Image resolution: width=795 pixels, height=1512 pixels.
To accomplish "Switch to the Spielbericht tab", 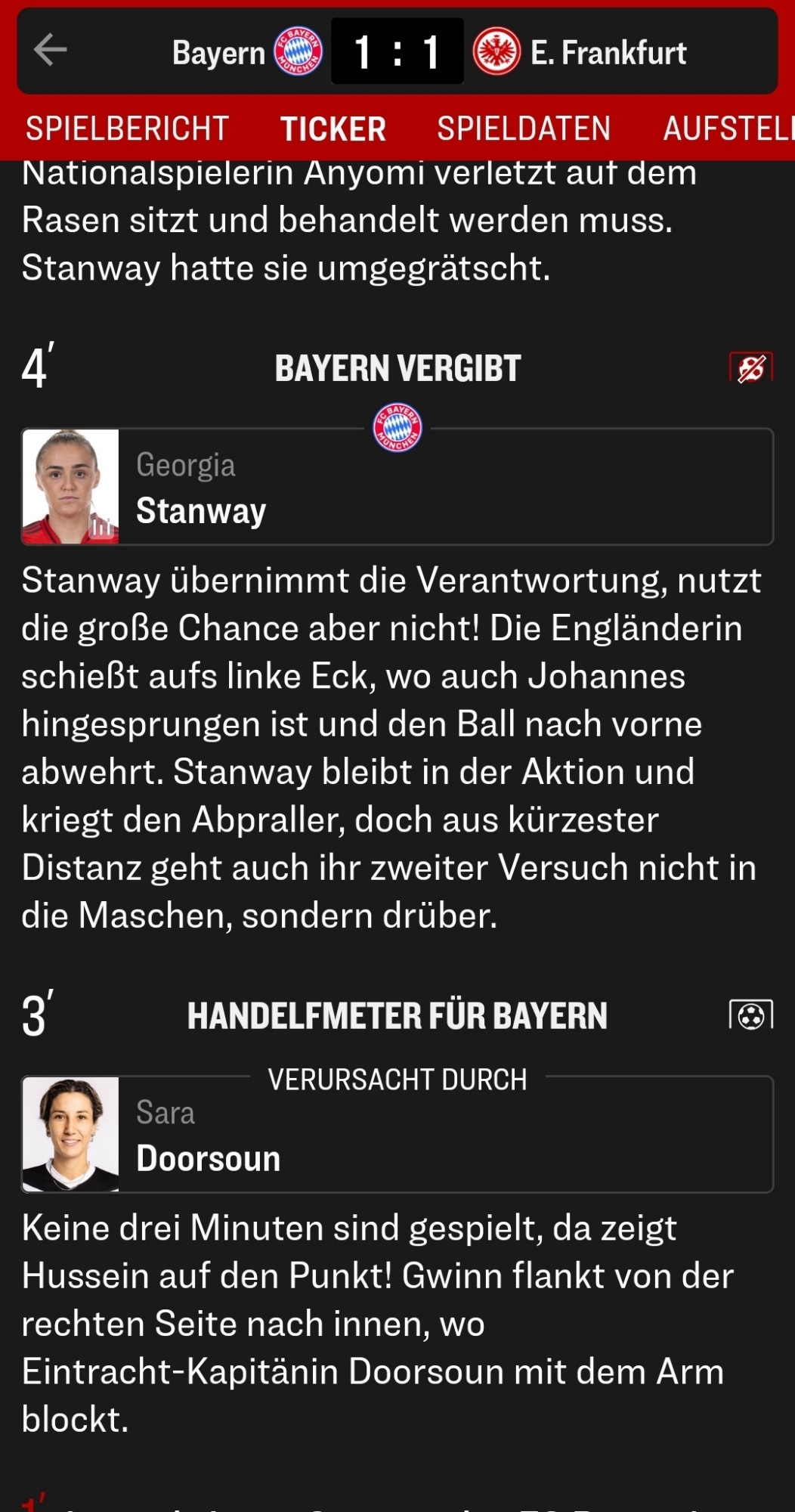I will (x=127, y=129).
